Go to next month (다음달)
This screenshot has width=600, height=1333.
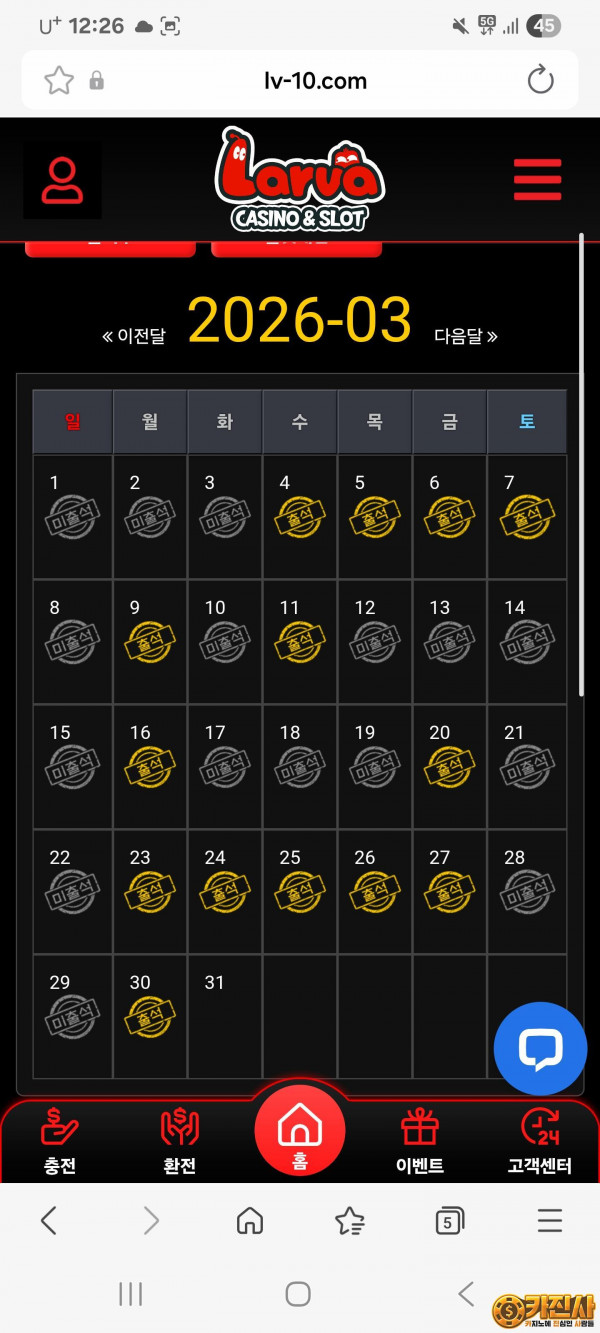466,336
